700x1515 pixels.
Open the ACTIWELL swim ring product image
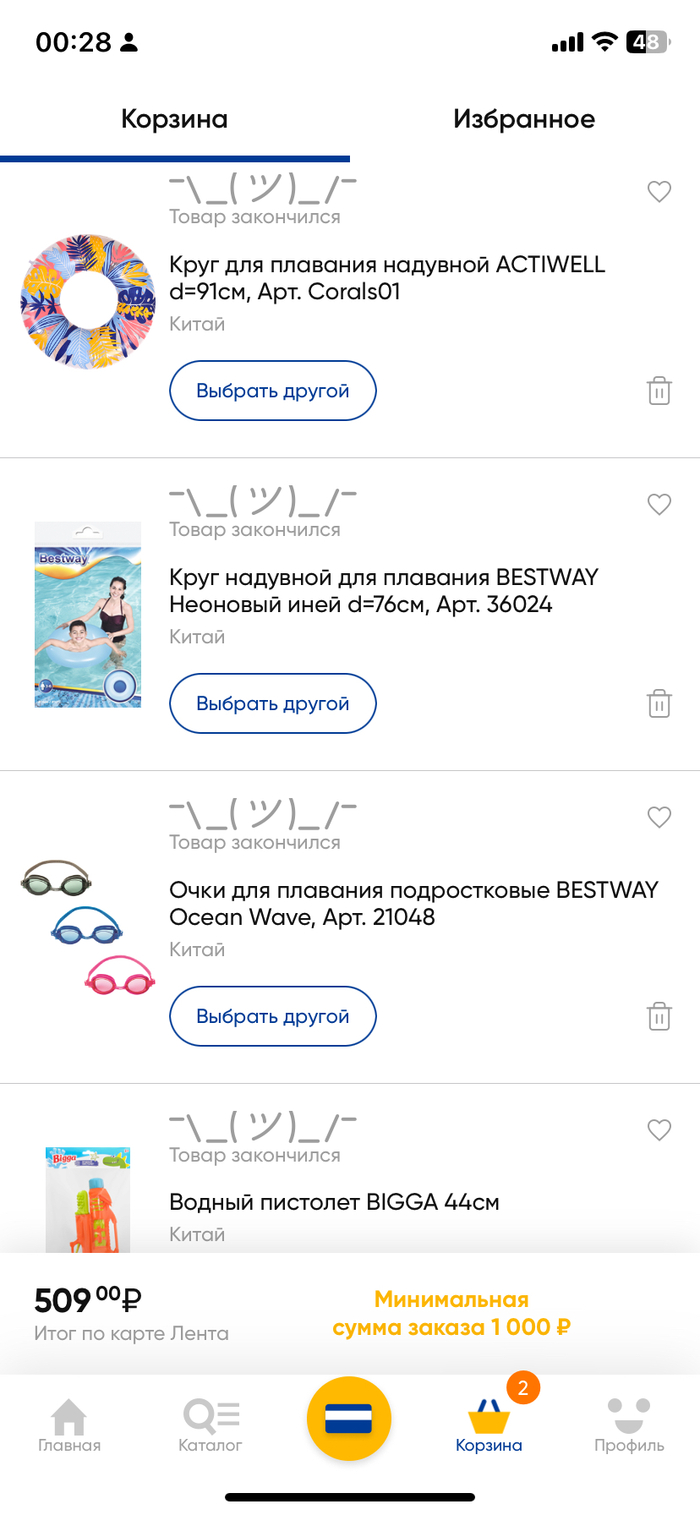(x=88, y=302)
